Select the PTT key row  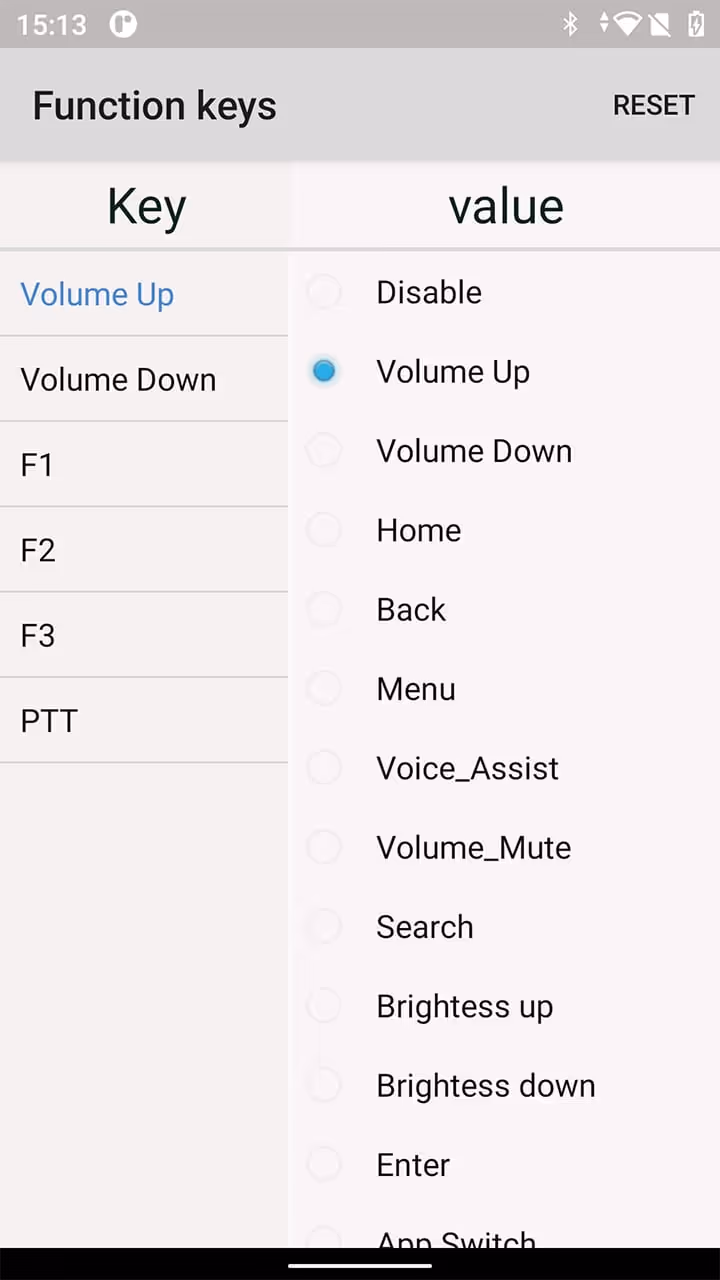click(x=144, y=720)
